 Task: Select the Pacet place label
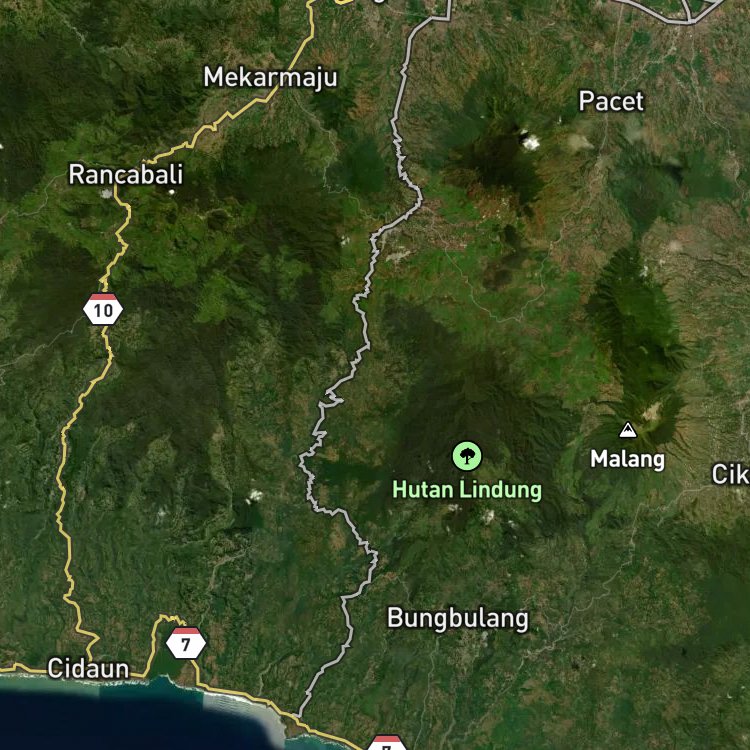point(611,101)
